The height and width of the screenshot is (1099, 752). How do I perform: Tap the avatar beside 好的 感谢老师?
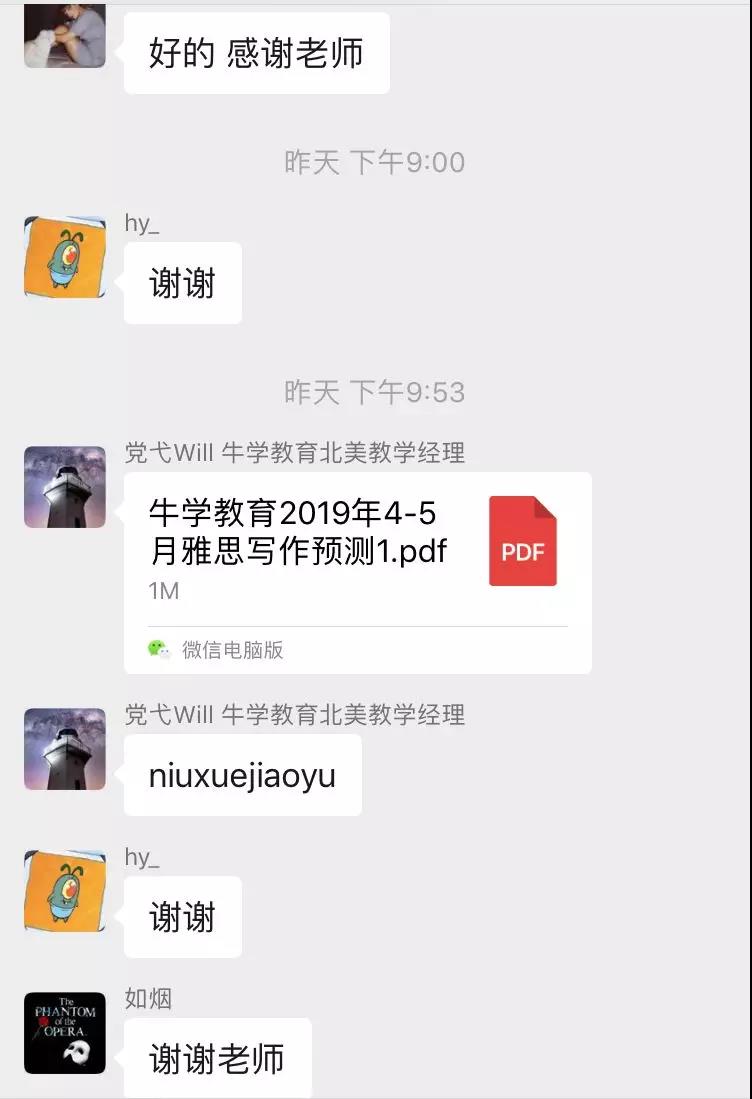click(x=65, y=37)
